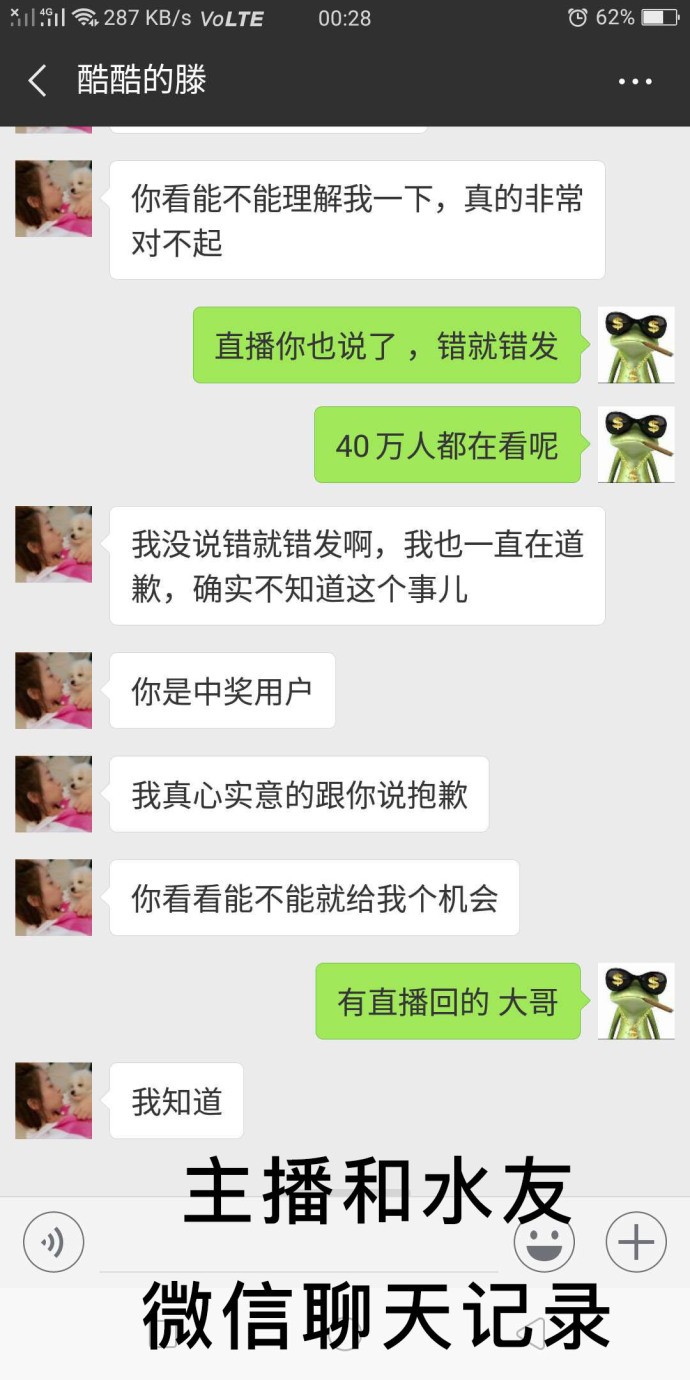Image resolution: width=690 pixels, height=1380 pixels.
Task: Open the chat info overflow menu
Action: coord(635,82)
